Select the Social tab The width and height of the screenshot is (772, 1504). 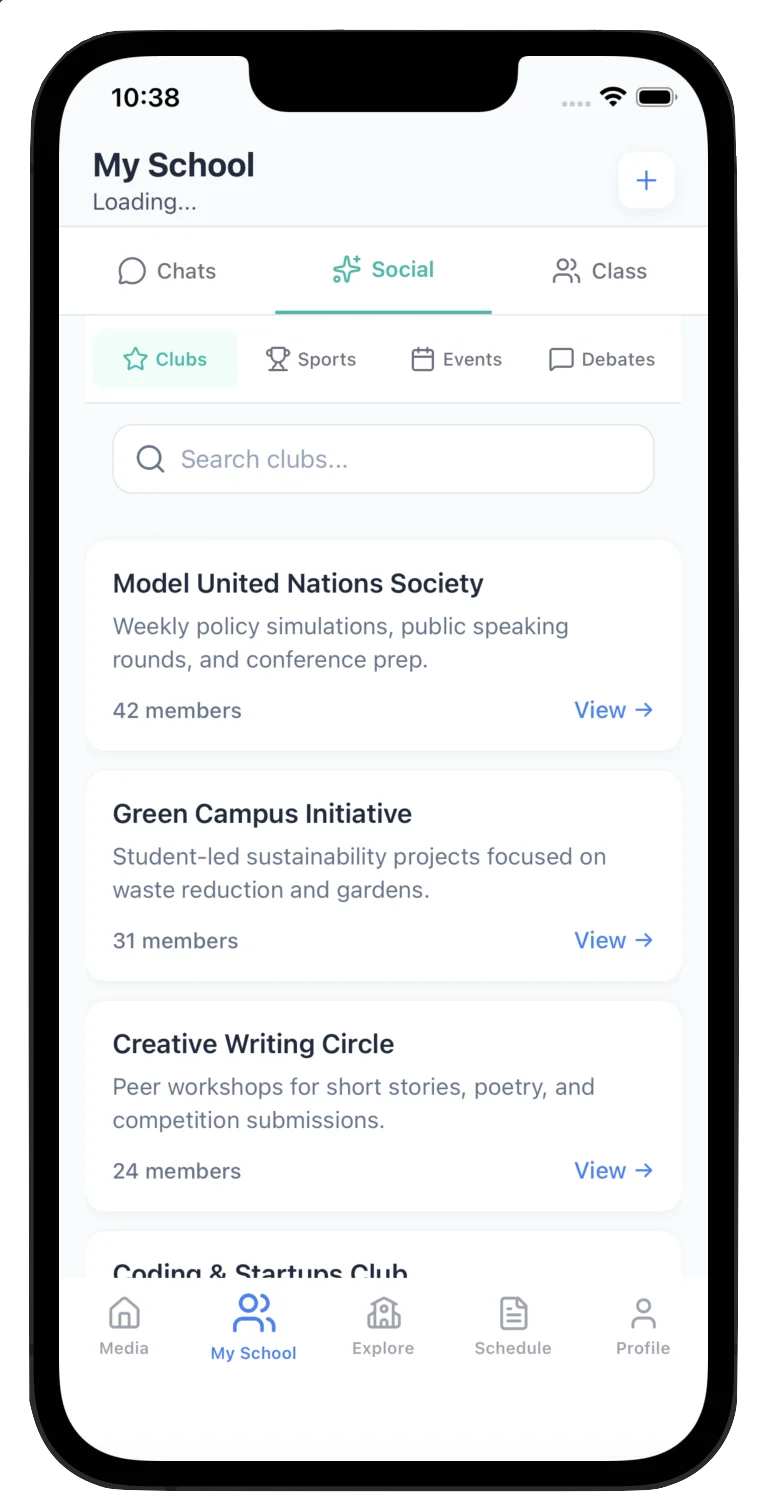click(x=383, y=270)
